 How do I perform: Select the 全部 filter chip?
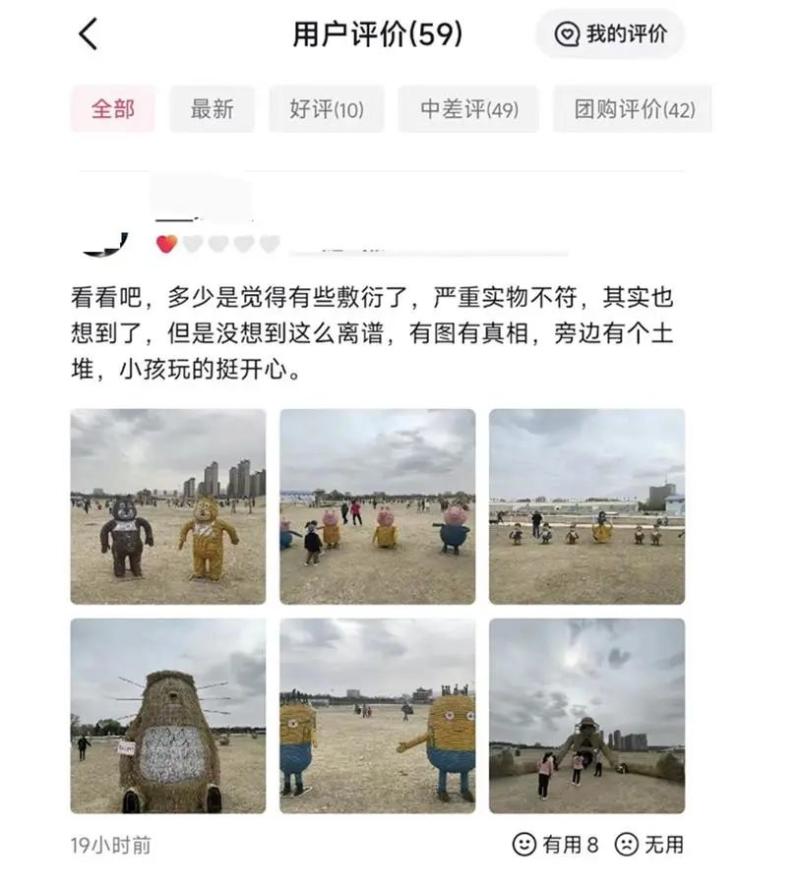pyautogui.click(x=113, y=109)
